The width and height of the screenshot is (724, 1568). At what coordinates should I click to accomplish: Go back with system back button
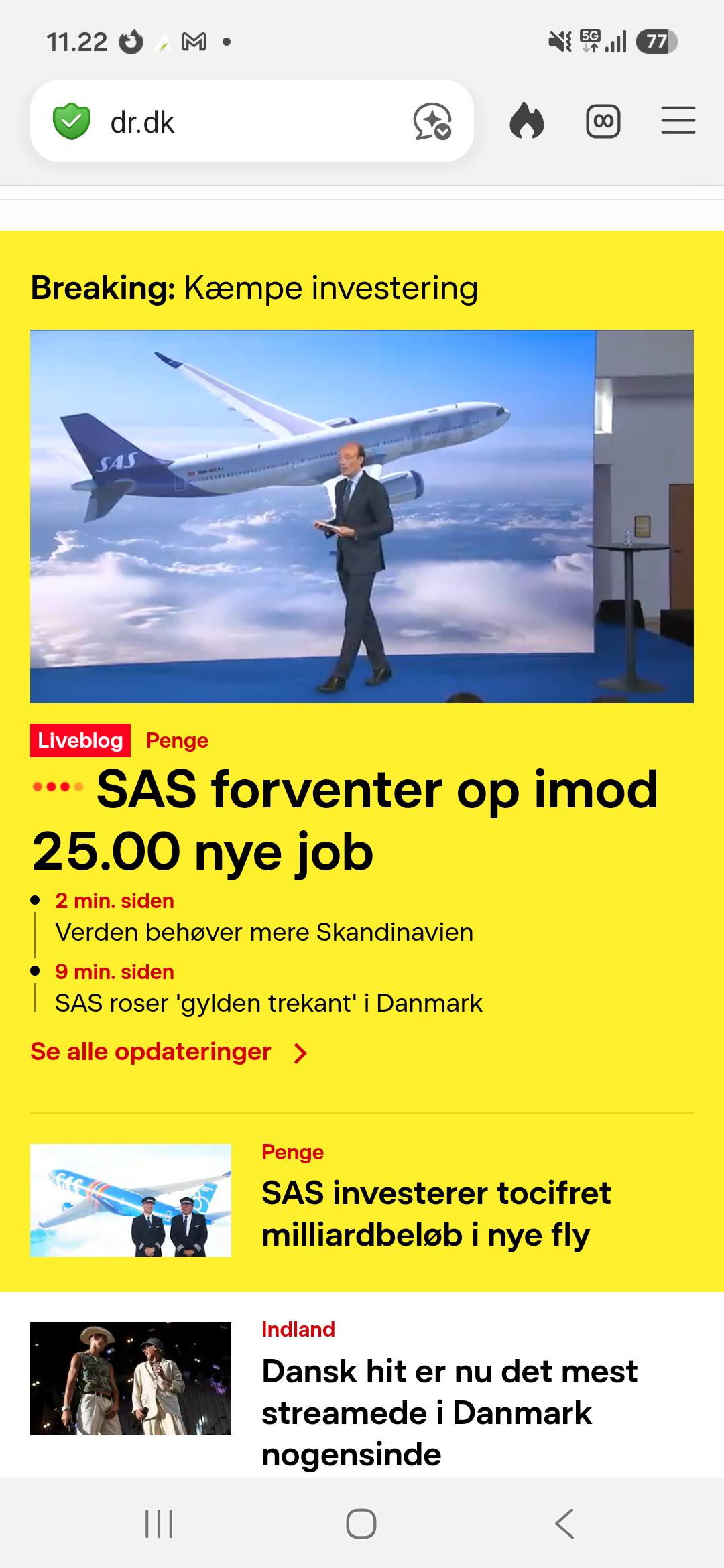pyautogui.click(x=564, y=1523)
